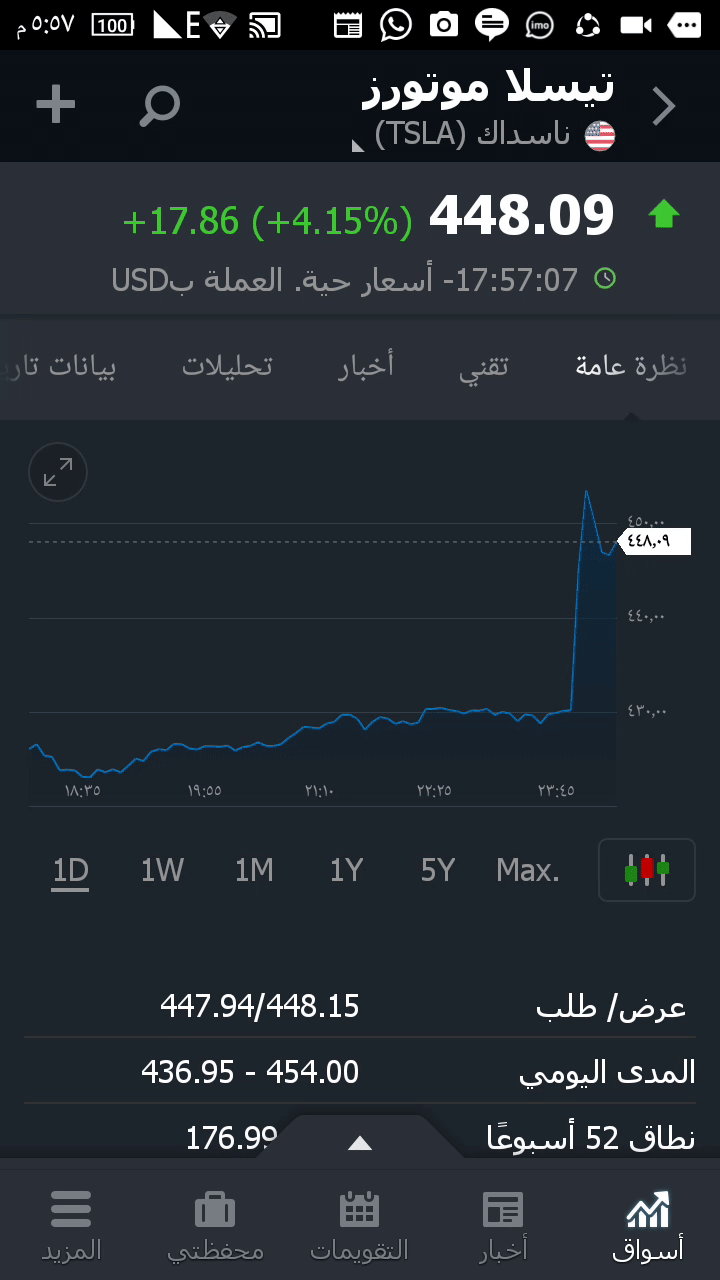Screen dimensions: 720x1280
Task: Select the نظرة عامة tab
Action: coord(631,366)
